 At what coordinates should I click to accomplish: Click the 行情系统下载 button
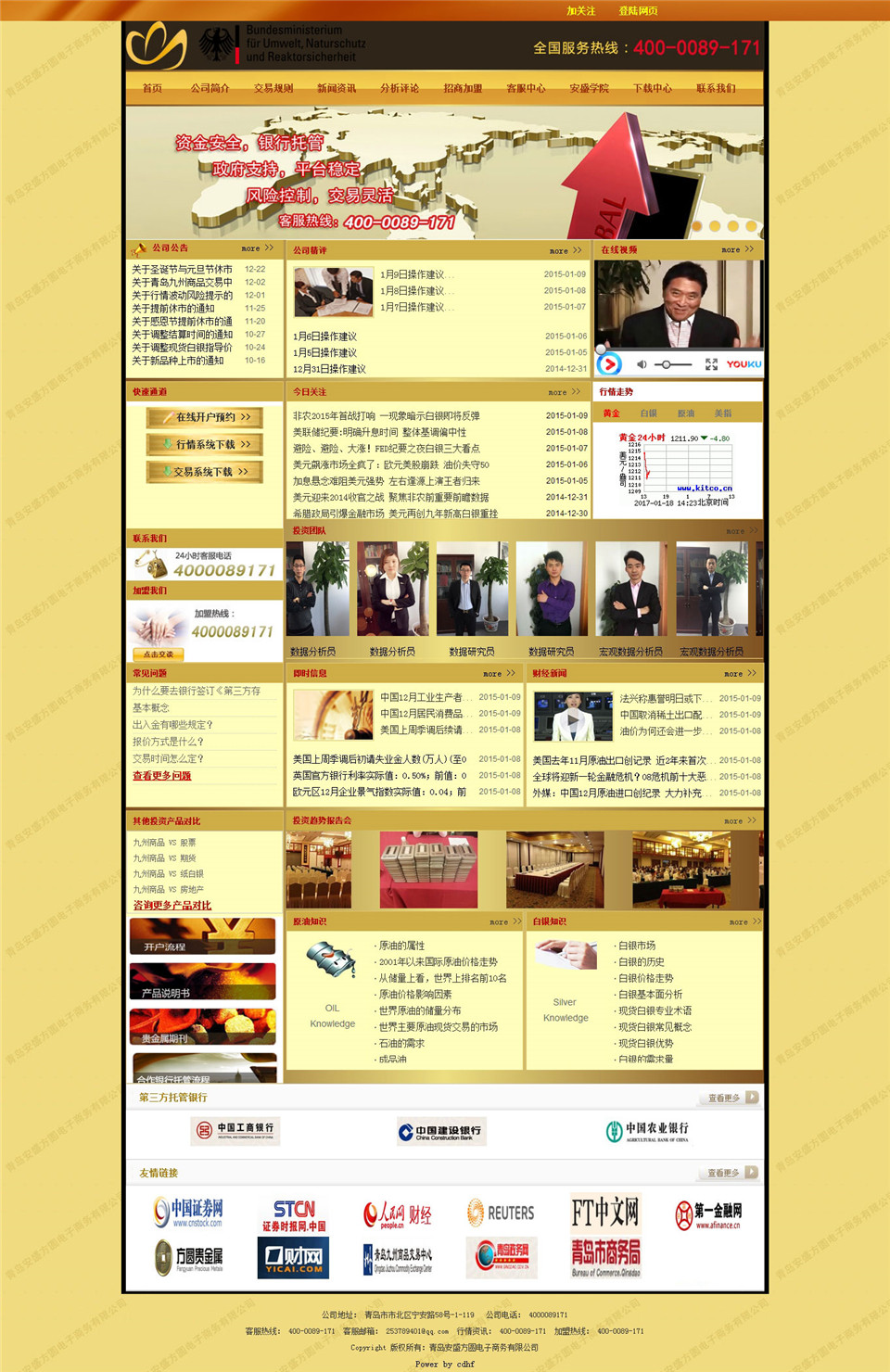[205, 445]
